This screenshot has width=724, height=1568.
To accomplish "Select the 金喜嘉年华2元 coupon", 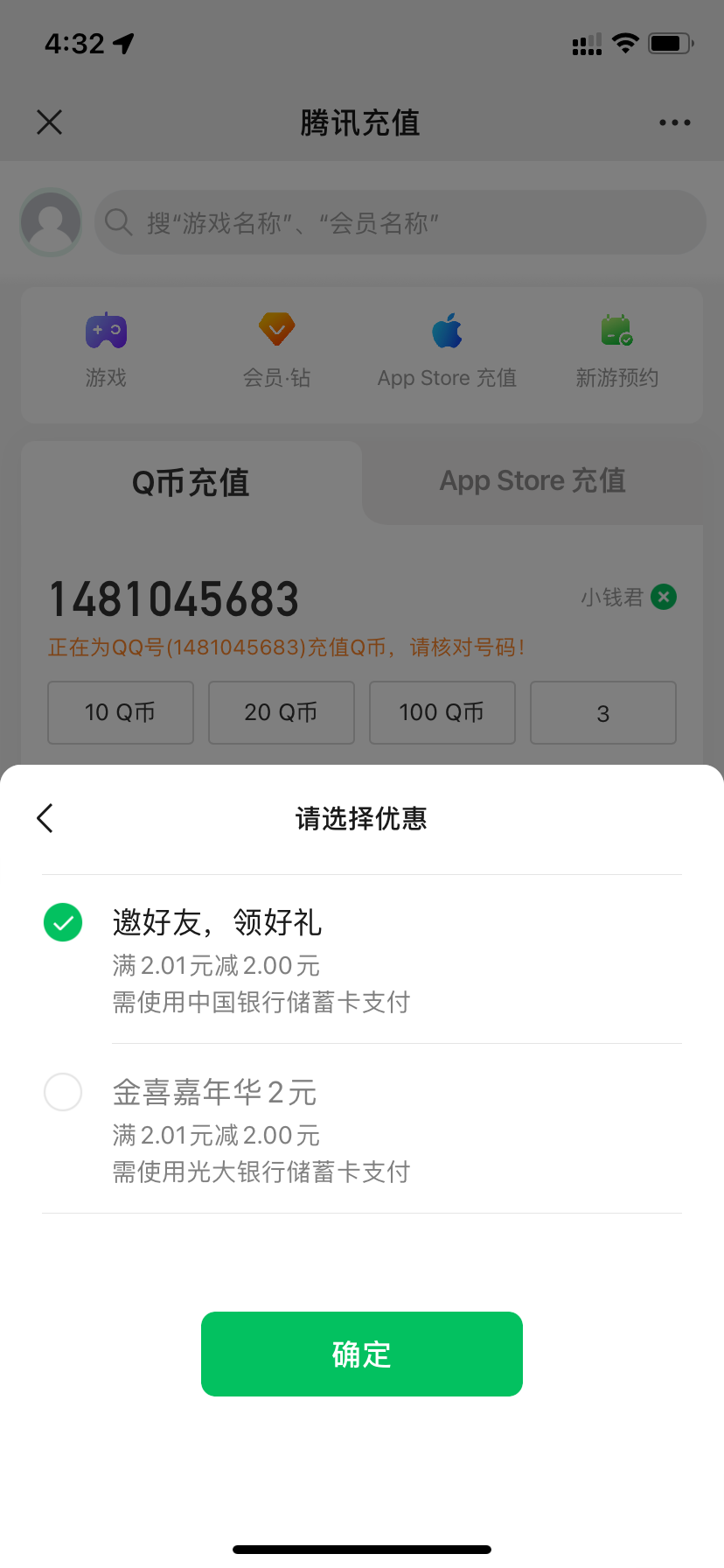I will click(63, 1092).
